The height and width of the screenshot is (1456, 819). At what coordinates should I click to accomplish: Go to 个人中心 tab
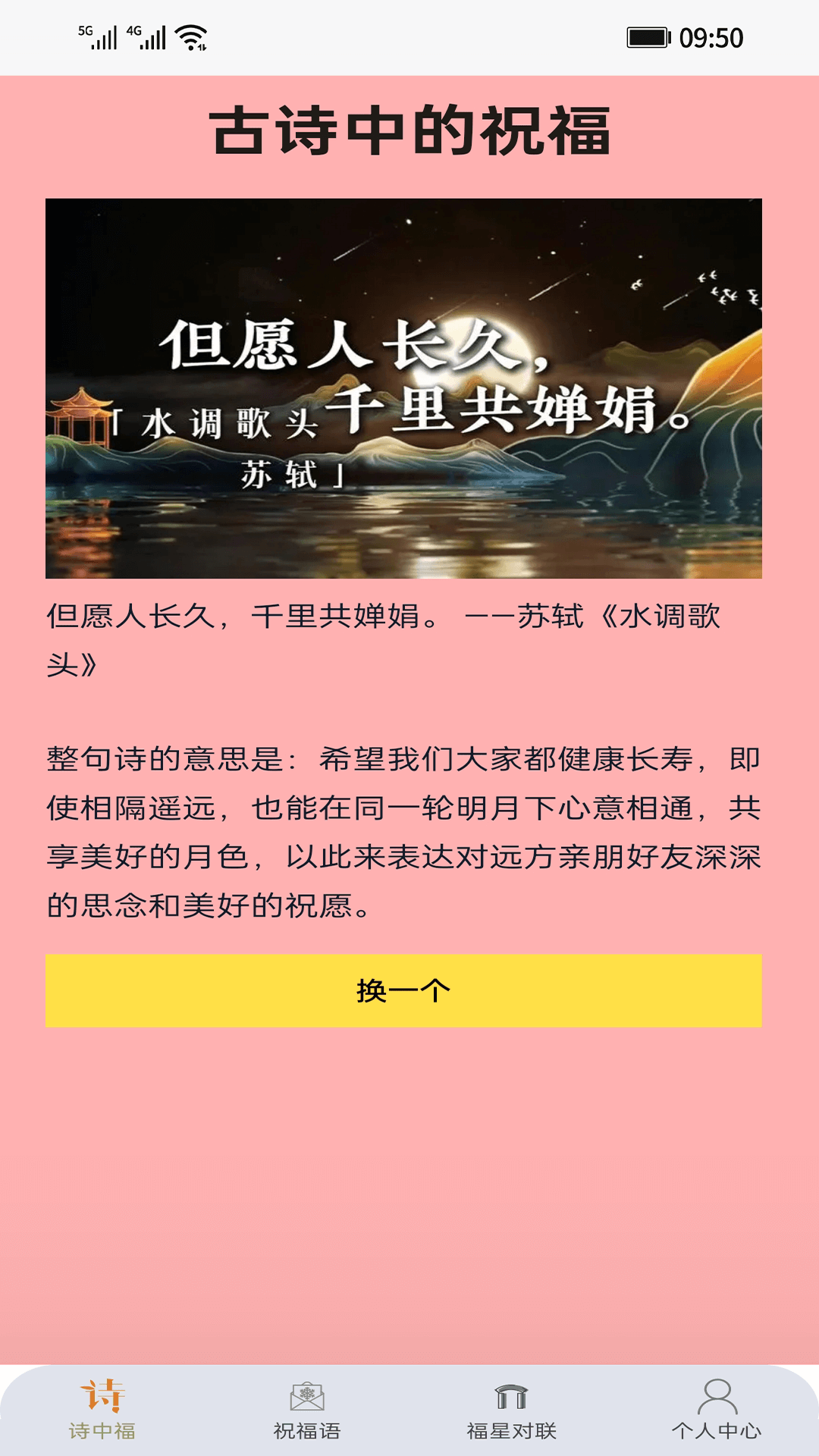(717, 1411)
